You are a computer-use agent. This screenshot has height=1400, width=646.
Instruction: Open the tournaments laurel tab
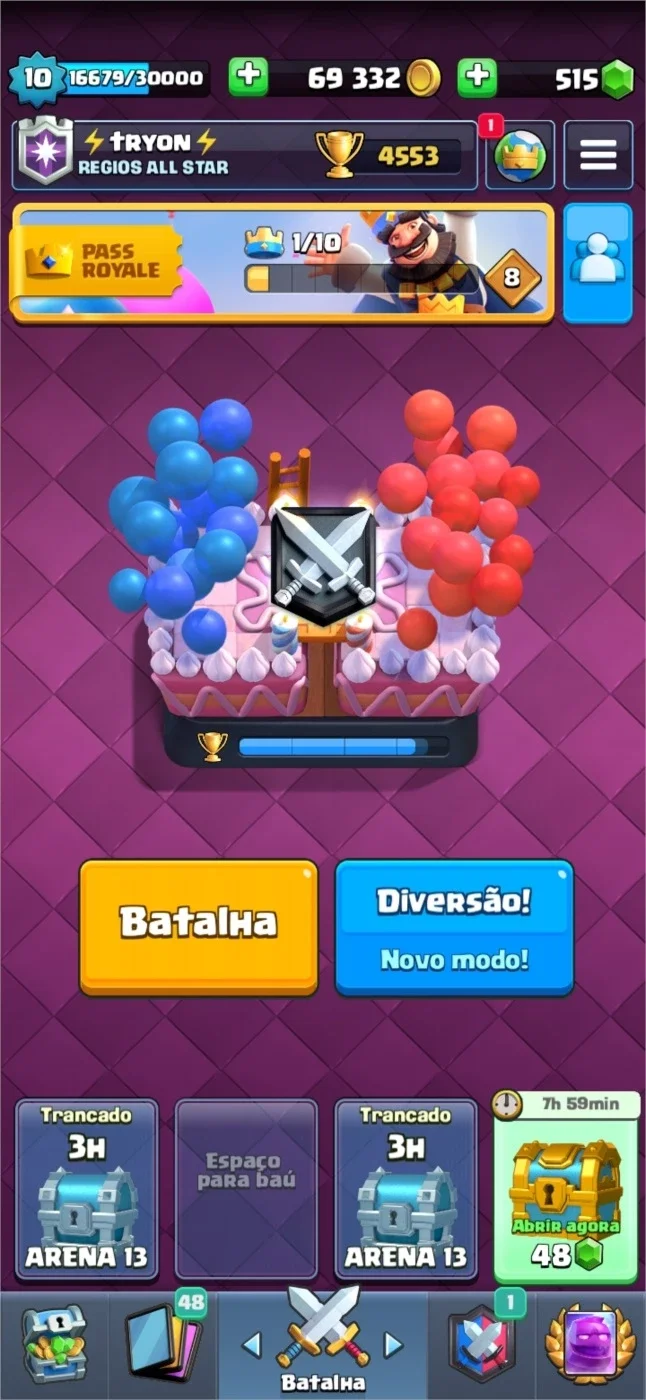[590, 1344]
